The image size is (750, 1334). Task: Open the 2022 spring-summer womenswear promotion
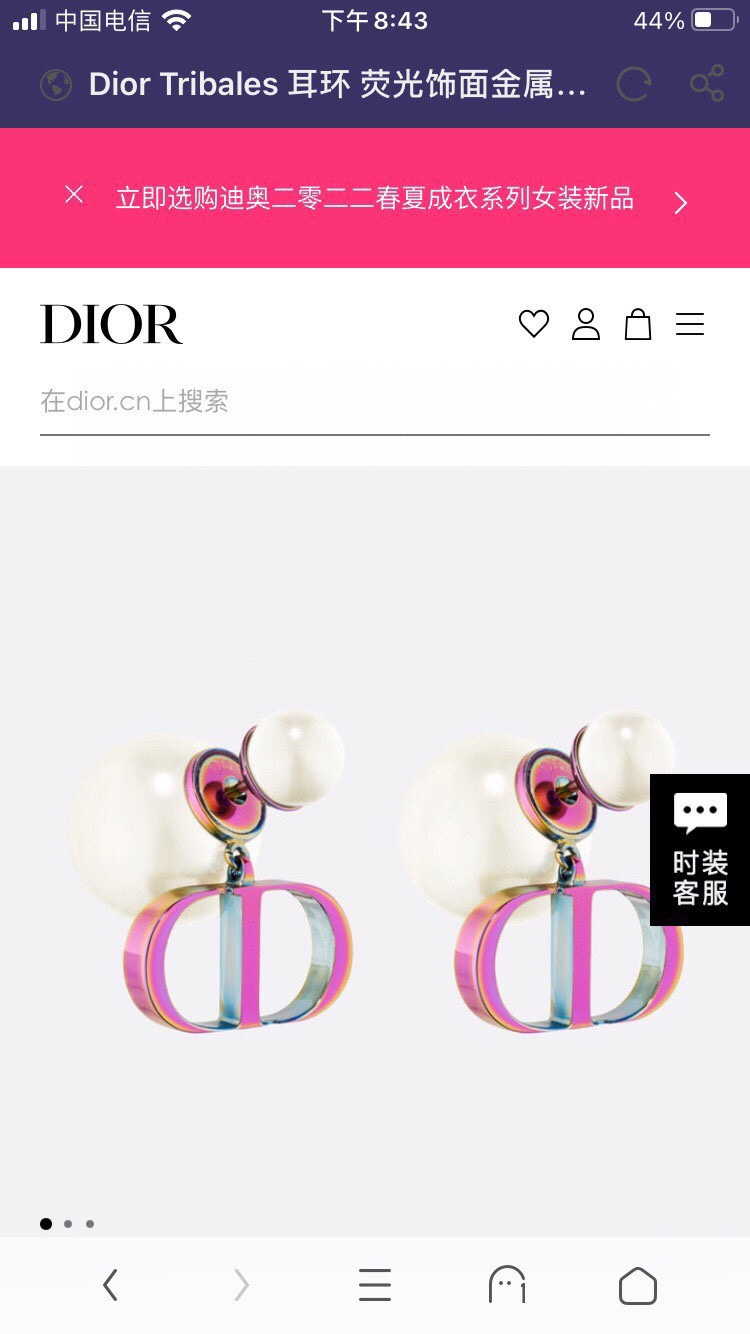375,199
